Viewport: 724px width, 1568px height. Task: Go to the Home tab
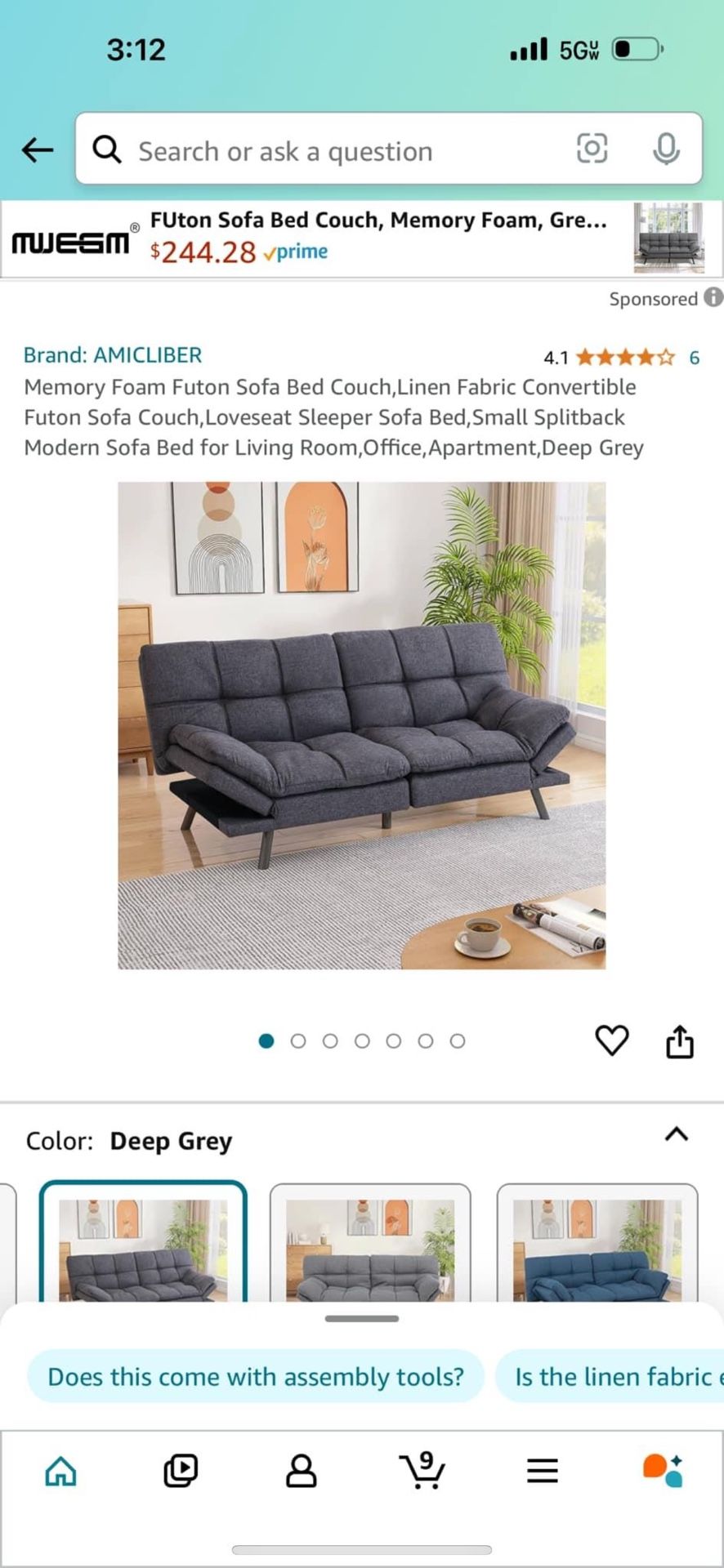pyautogui.click(x=60, y=1470)
